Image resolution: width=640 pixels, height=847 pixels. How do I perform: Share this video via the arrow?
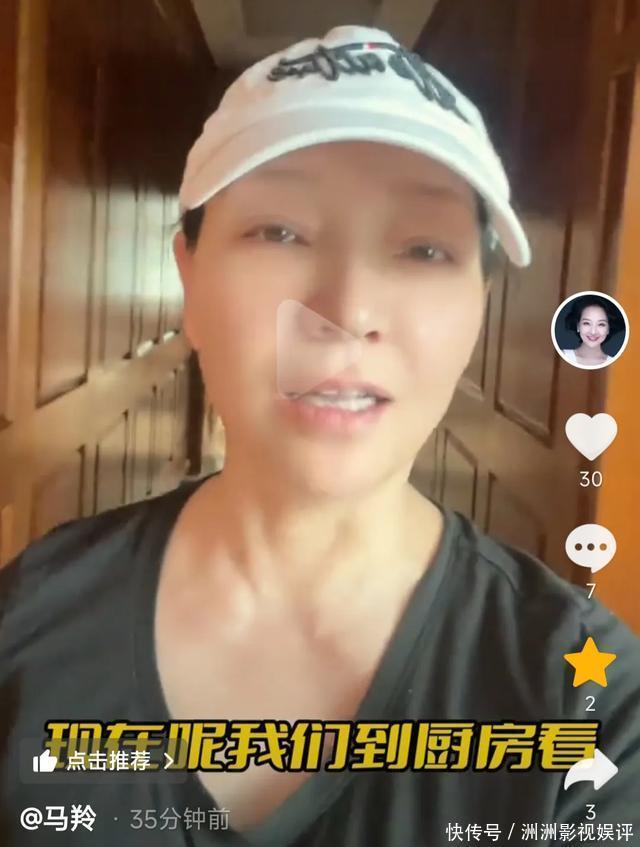[x=592, y=773]
